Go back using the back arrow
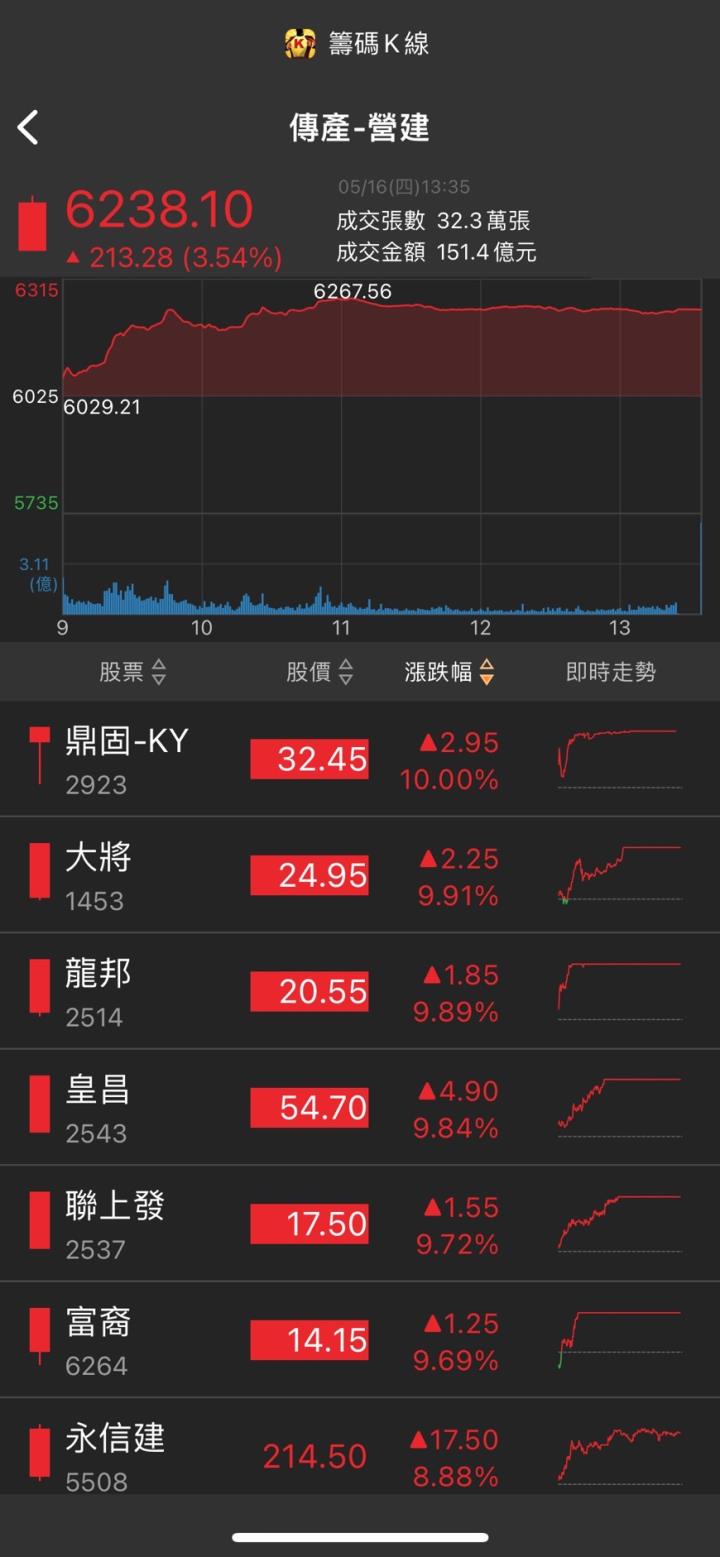This screenshot has height=1557, width=720. (x=28, y=128)
